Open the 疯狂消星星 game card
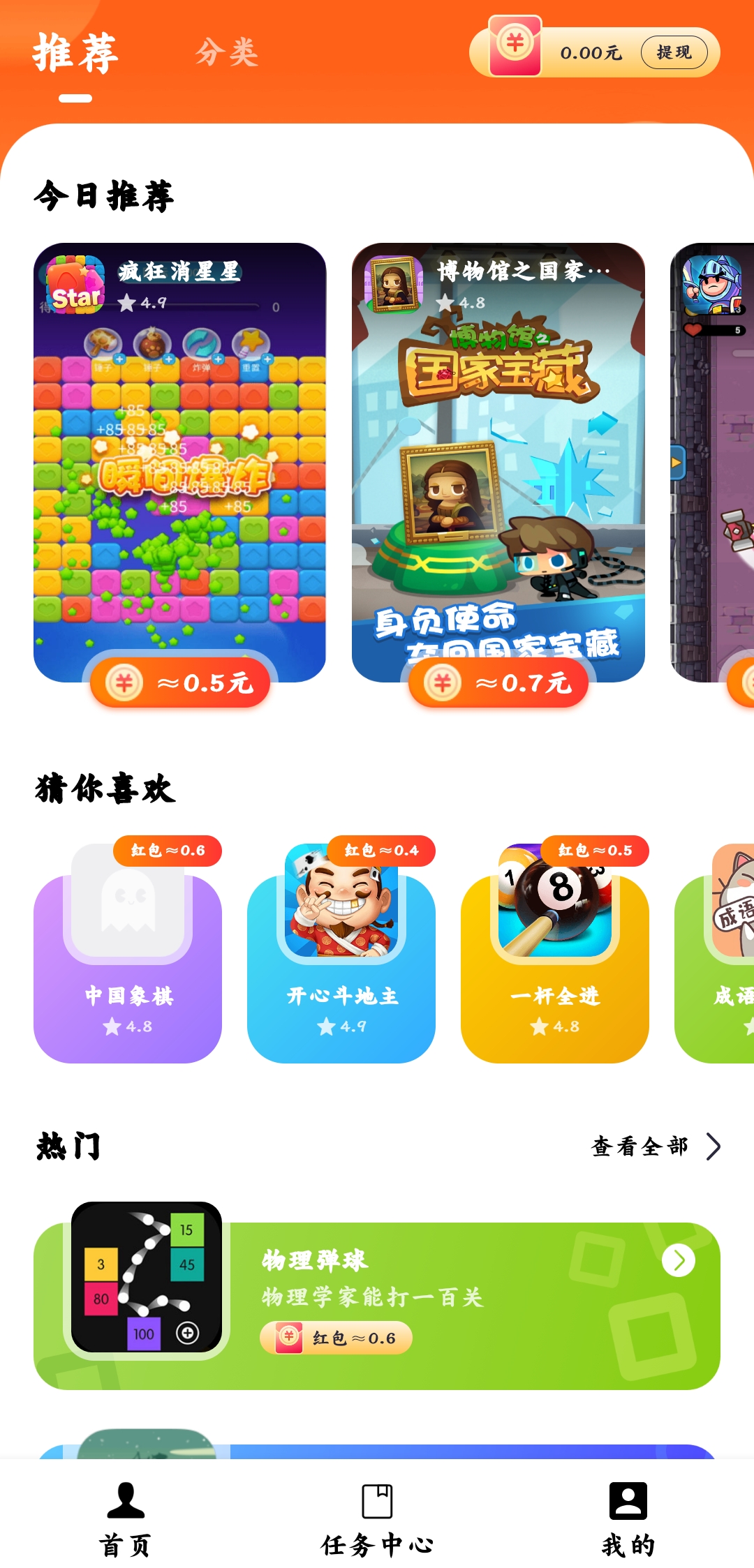 click(x=180, y=463)
